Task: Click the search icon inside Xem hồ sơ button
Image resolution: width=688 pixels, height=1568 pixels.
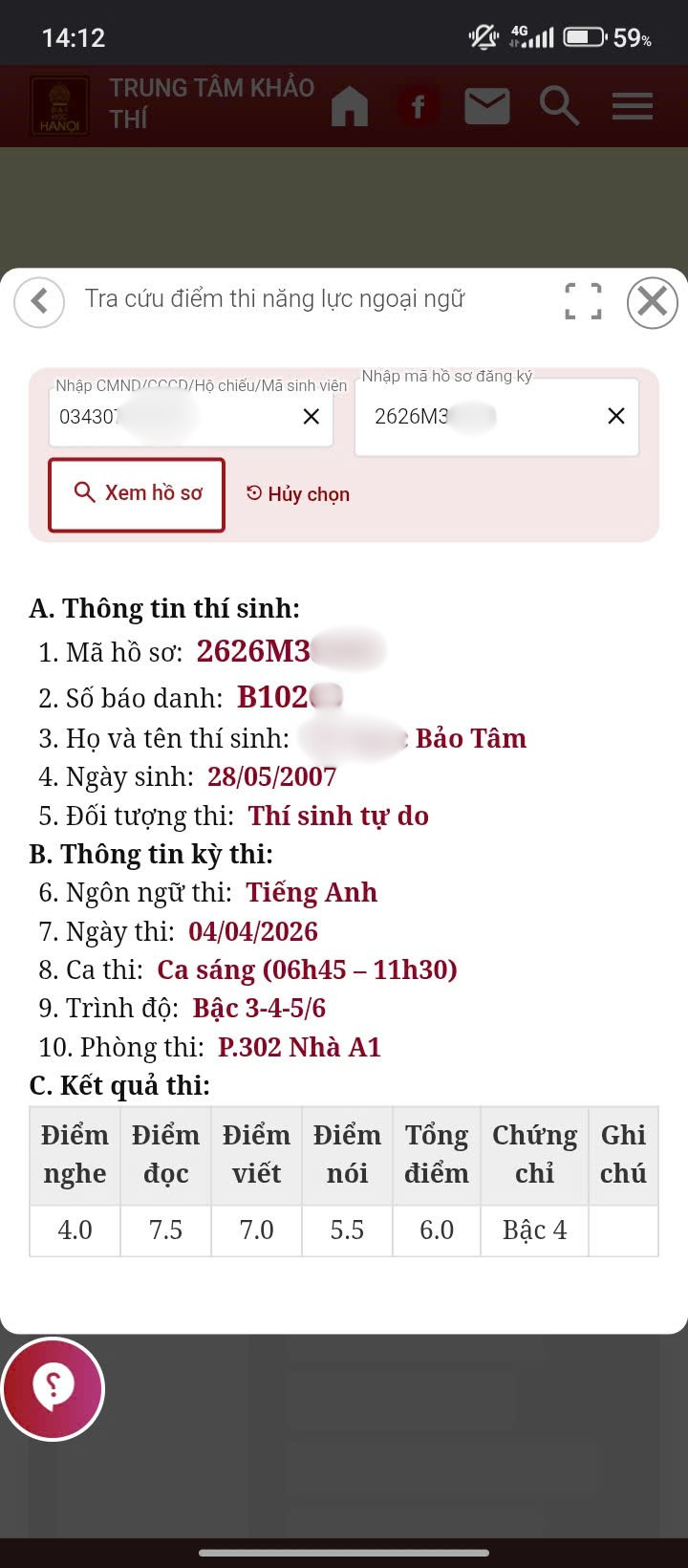Action: click(84, 492)
